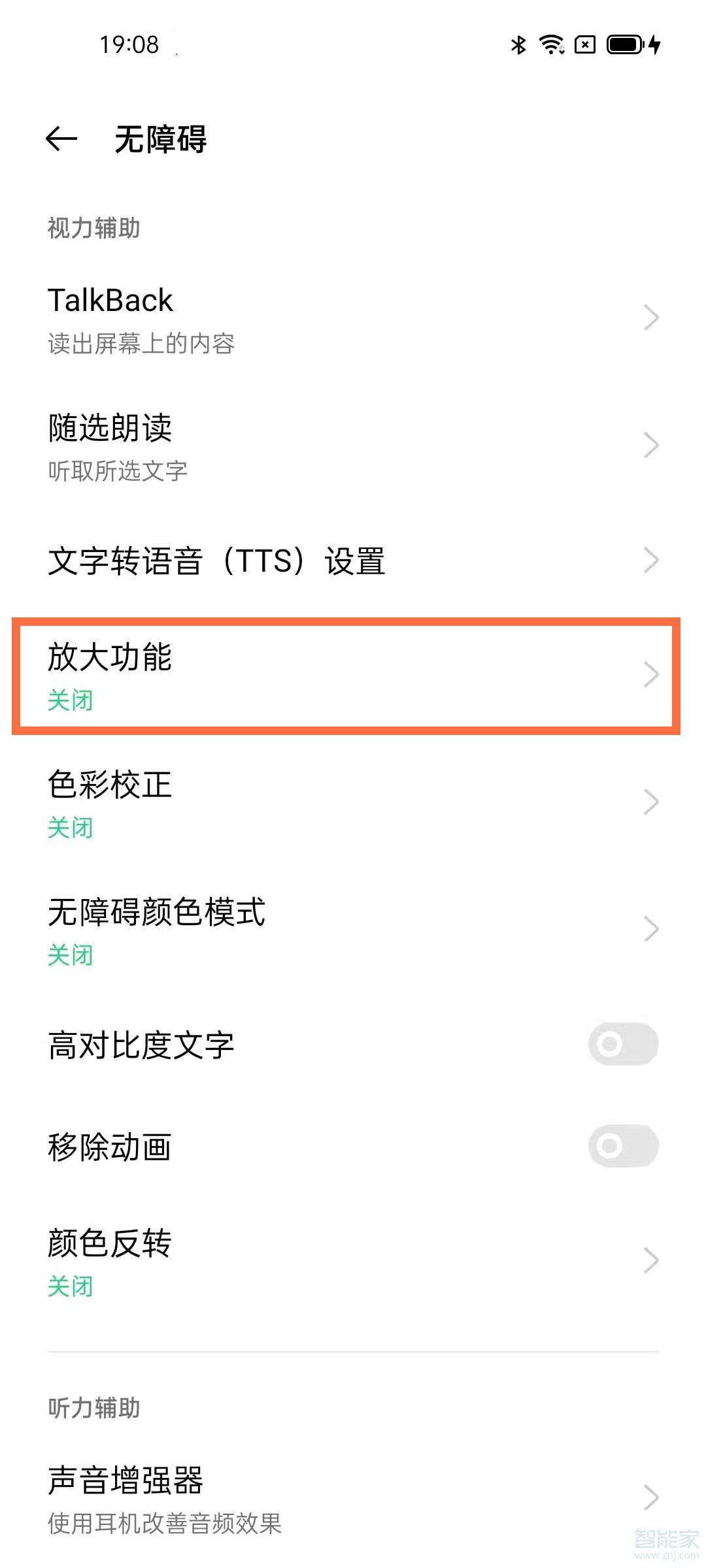The height and width of the screenshot is (1568, 706).
Task: Open 色彩校正 setting
Action: point(353,802)
